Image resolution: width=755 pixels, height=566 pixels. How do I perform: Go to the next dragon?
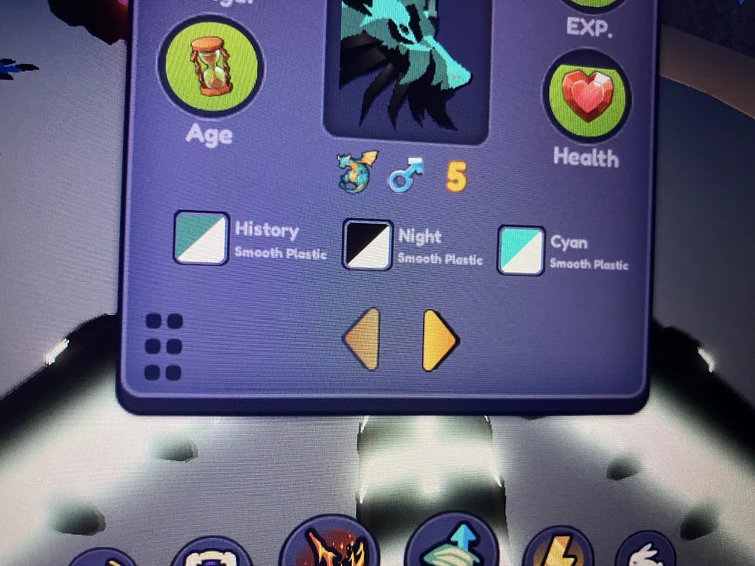pos(440,341)
